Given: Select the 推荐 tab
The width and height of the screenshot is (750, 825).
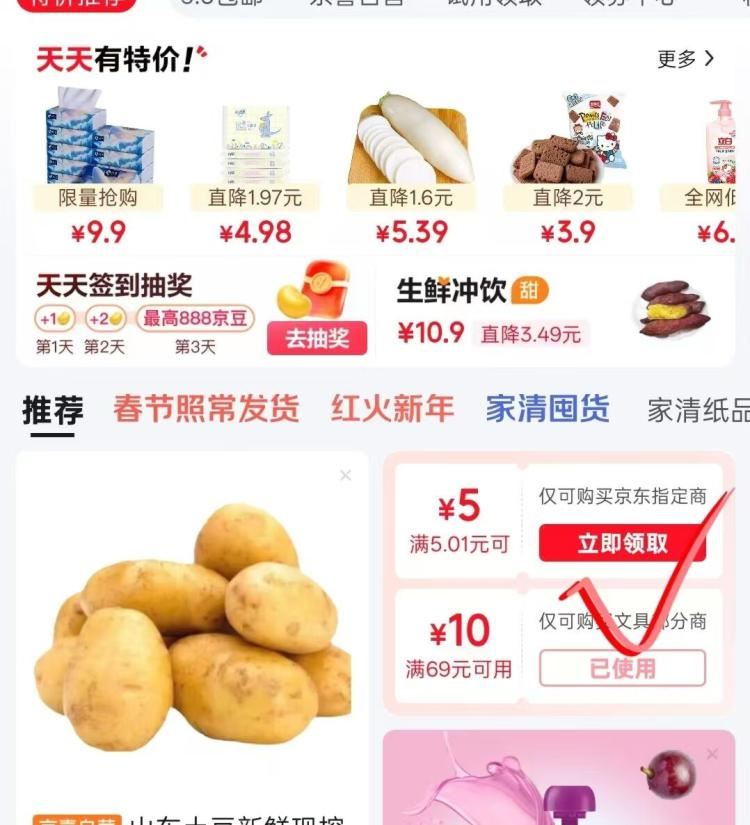Looking at the screenshot, I should [x=52, y=410].
